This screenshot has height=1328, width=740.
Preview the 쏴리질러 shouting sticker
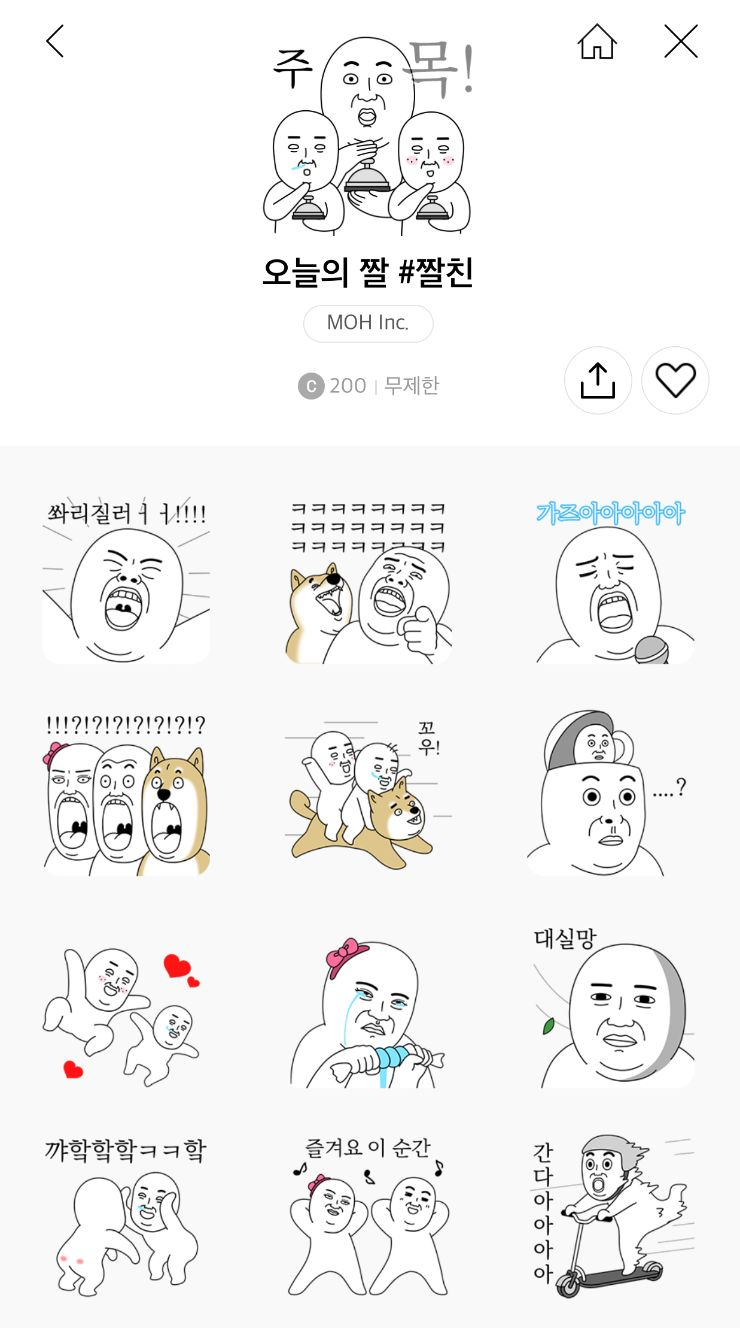126,580
